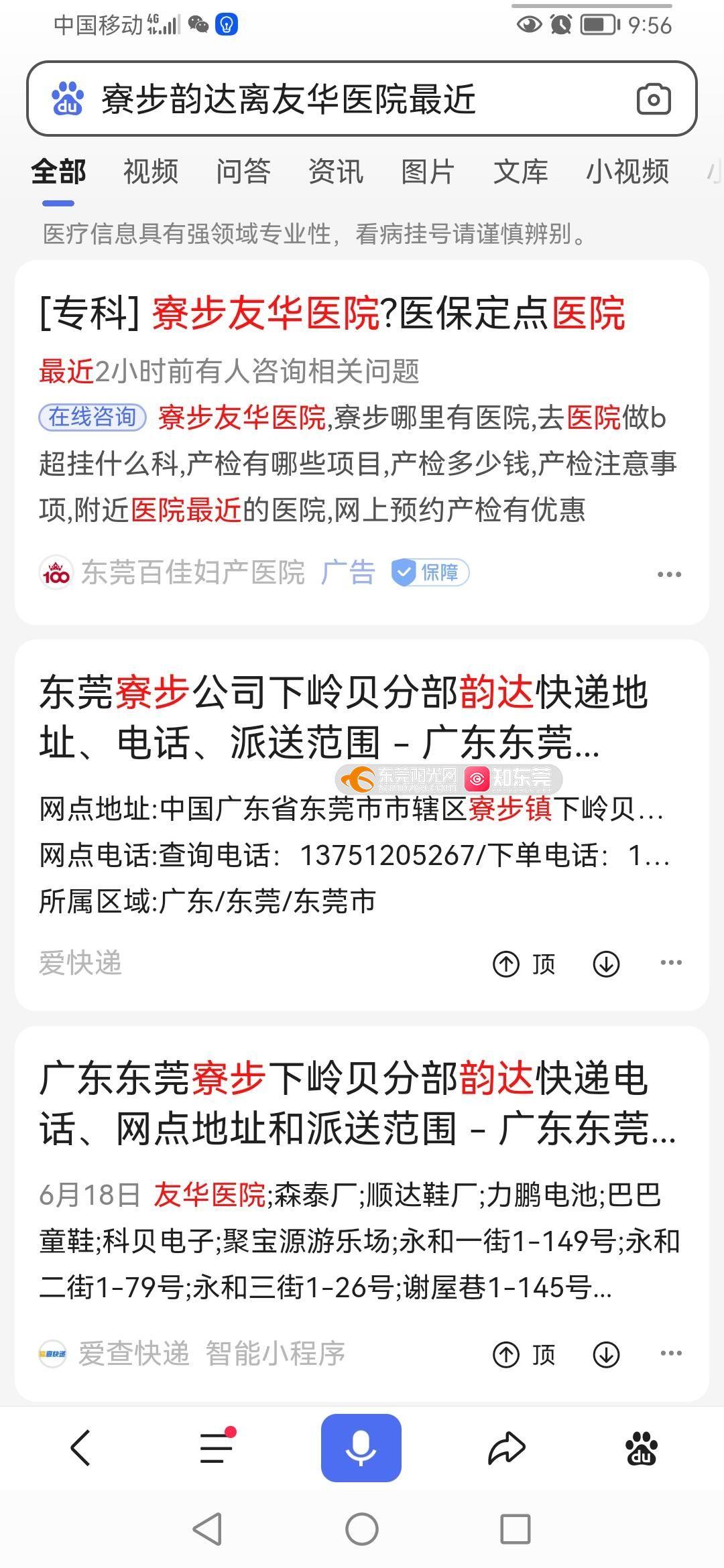Go back using the bottom toolbar arrow
724x1568 pixels.
click(80, 1447)
